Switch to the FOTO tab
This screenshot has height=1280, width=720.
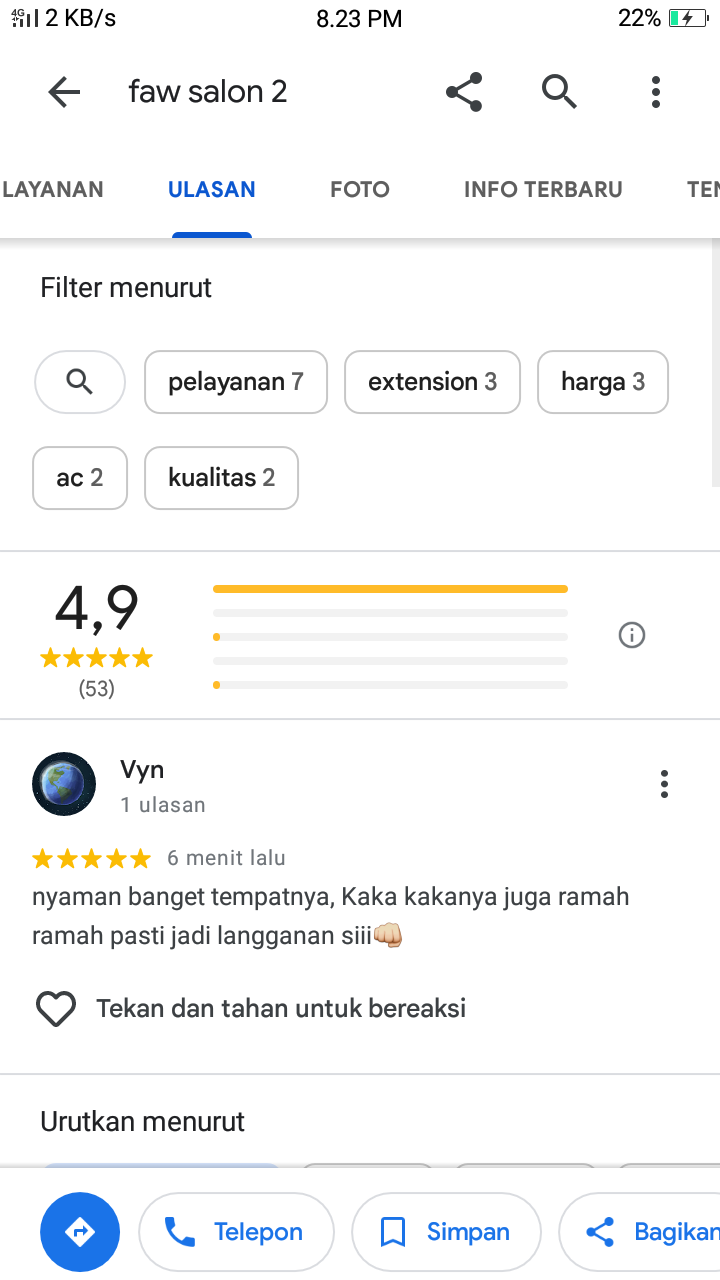coord(360,189)
